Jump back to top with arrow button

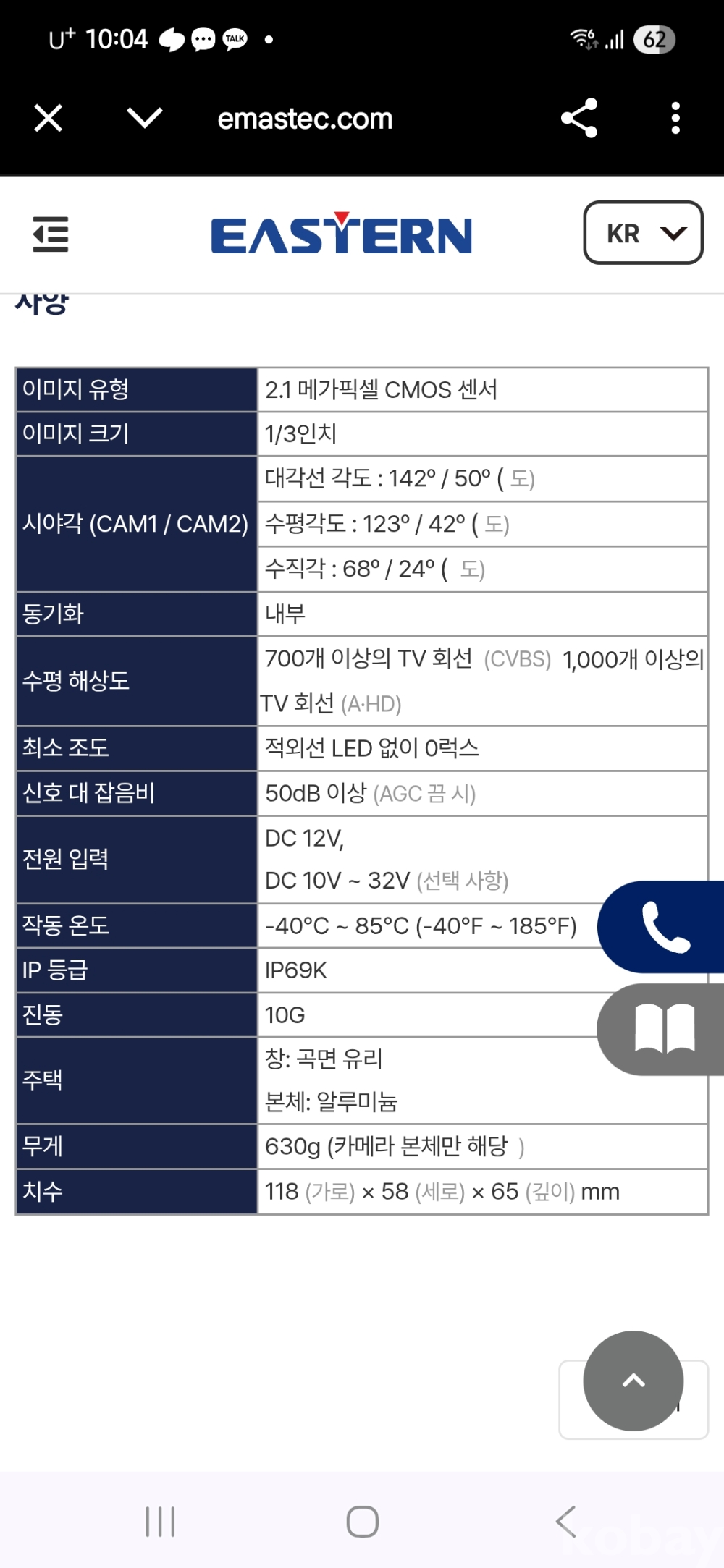(x=633, y=1381)
